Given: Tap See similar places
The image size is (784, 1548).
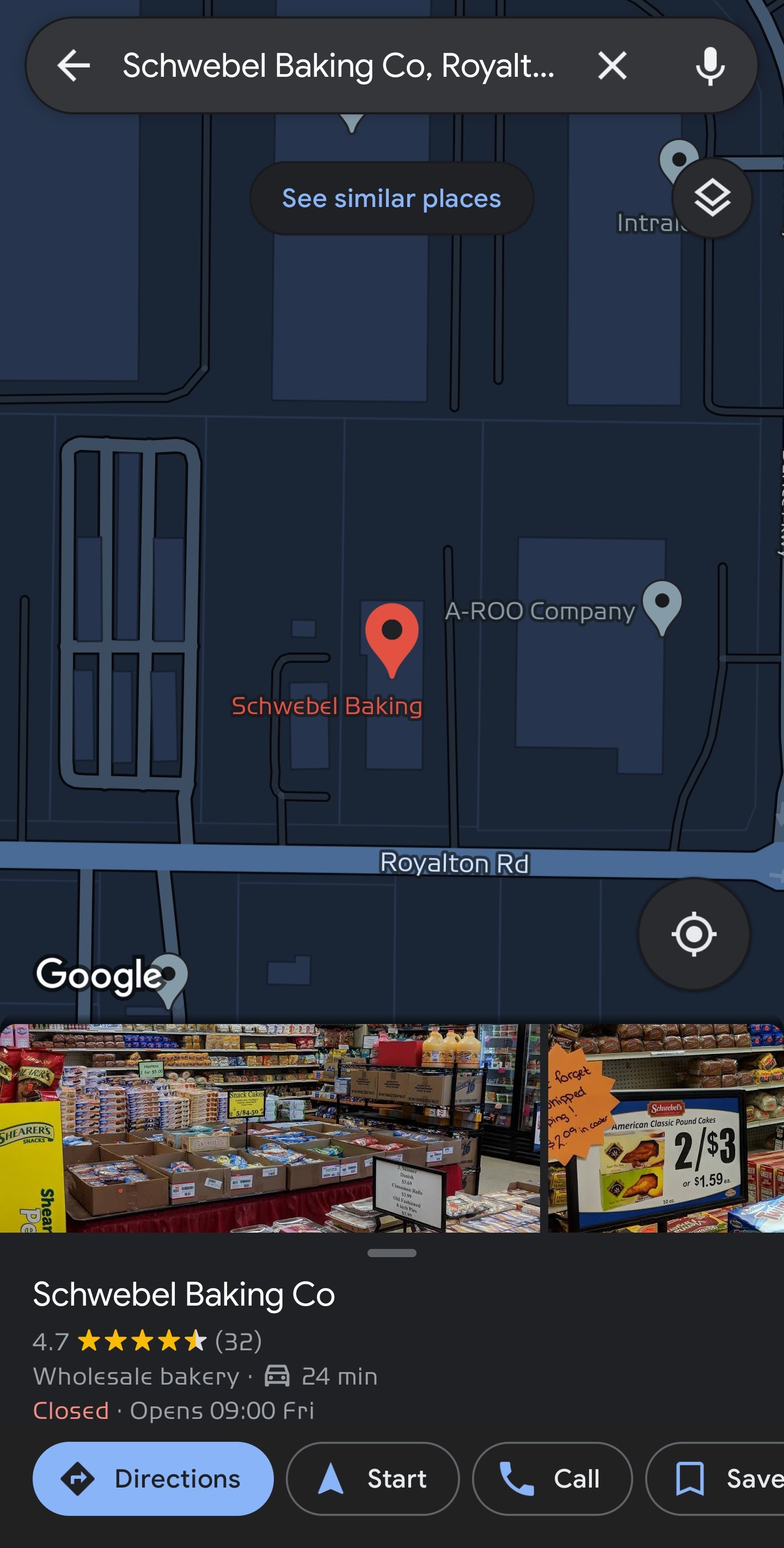Looking at the screenshot, I should click(391, 198).
